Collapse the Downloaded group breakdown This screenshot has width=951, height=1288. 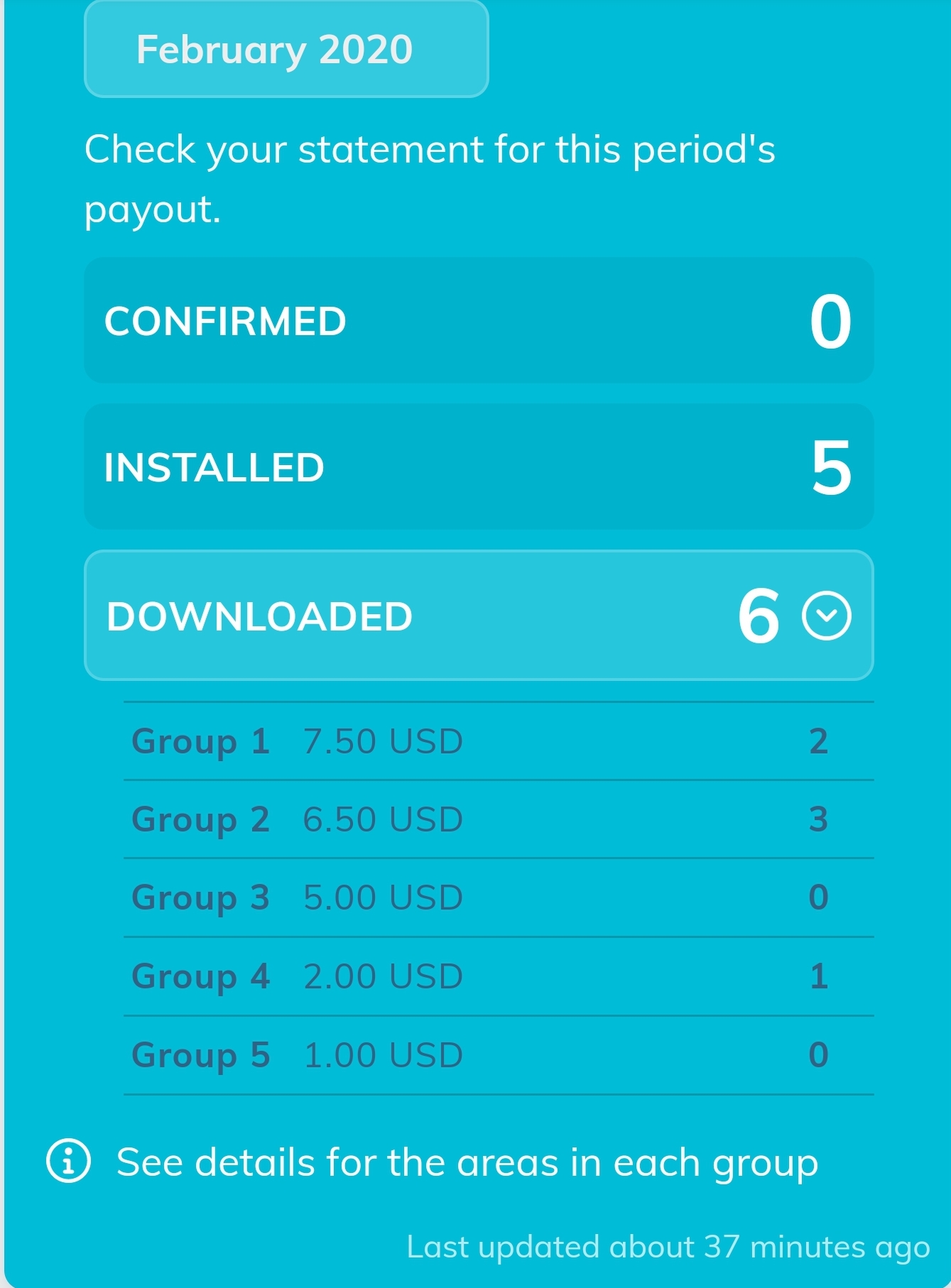point(826,616)
